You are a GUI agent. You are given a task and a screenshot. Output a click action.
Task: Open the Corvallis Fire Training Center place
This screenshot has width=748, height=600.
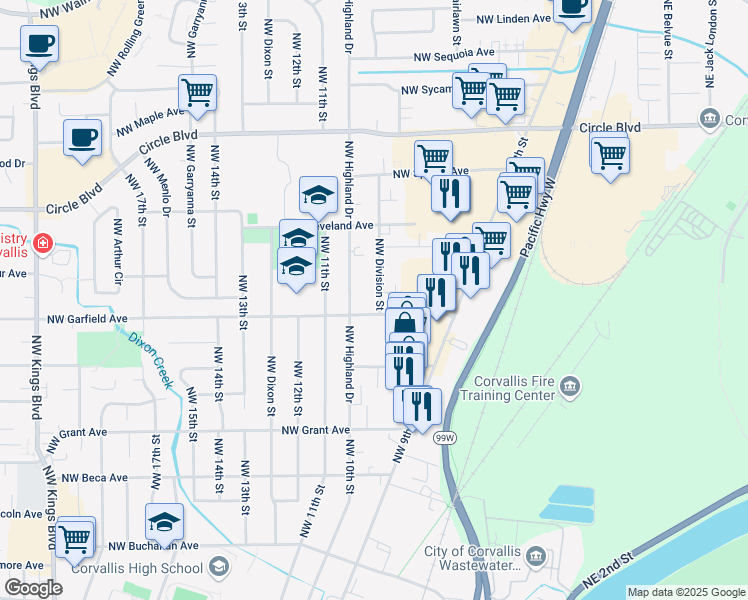[x=569, y=386]
